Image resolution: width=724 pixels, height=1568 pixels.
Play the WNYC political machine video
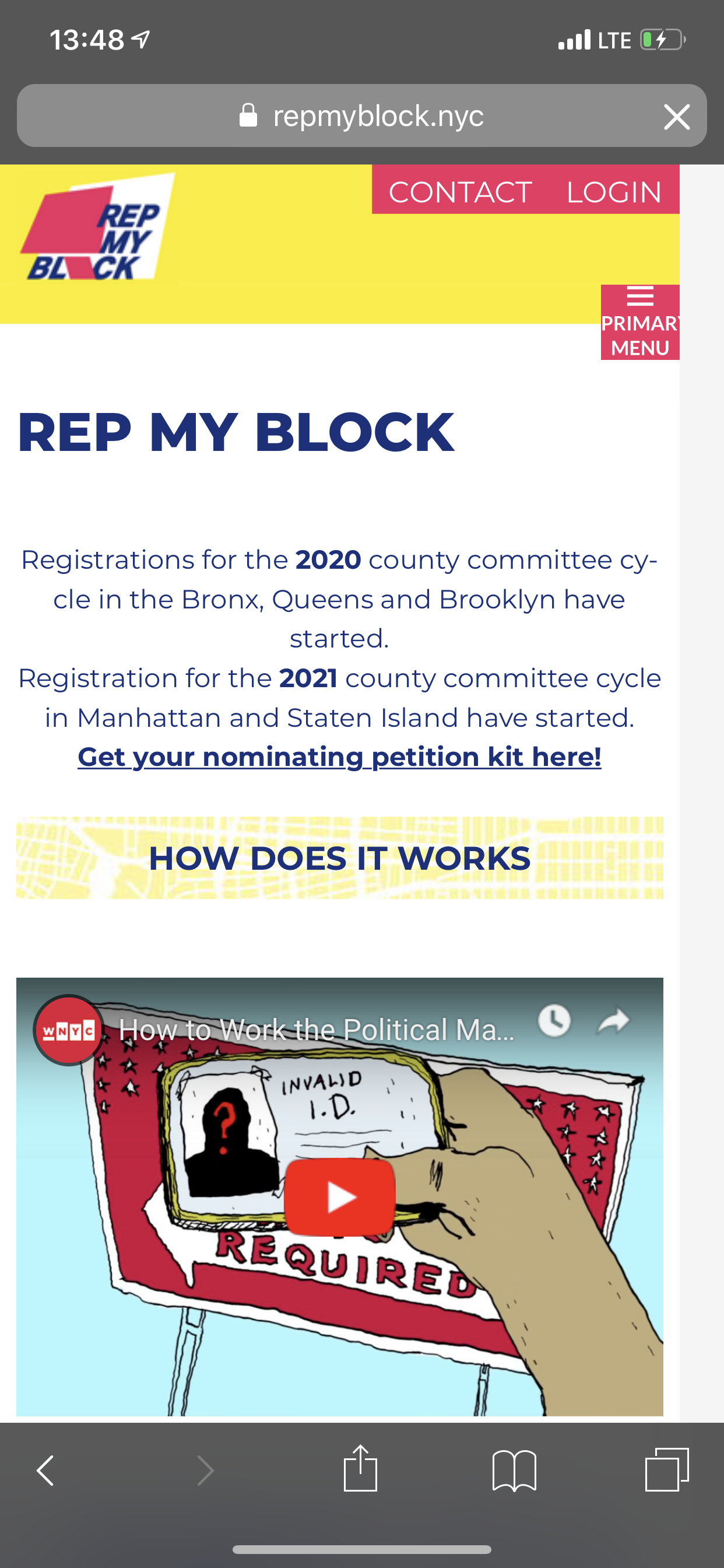click(x=339, y=1196)
